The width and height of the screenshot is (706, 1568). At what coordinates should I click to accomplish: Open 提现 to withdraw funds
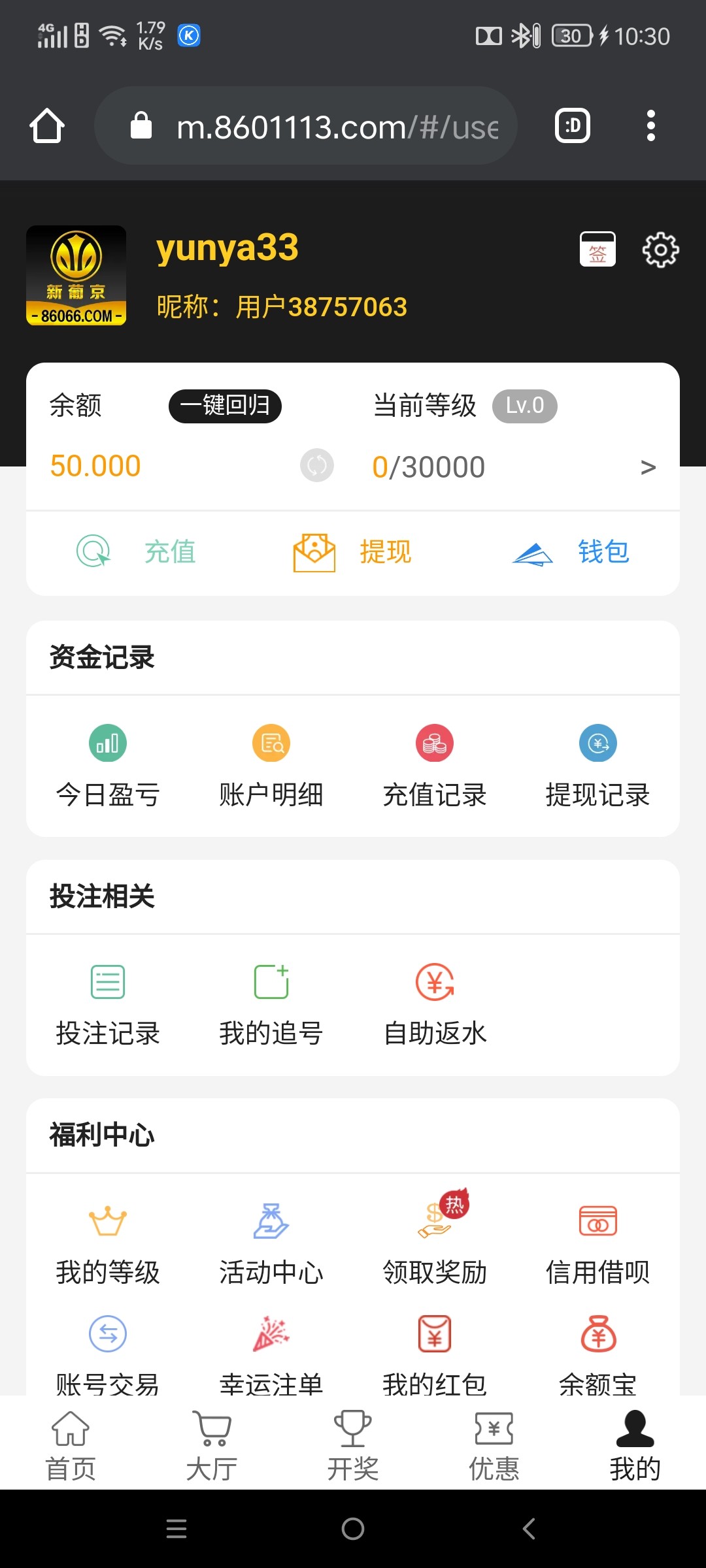click(353, 552)
